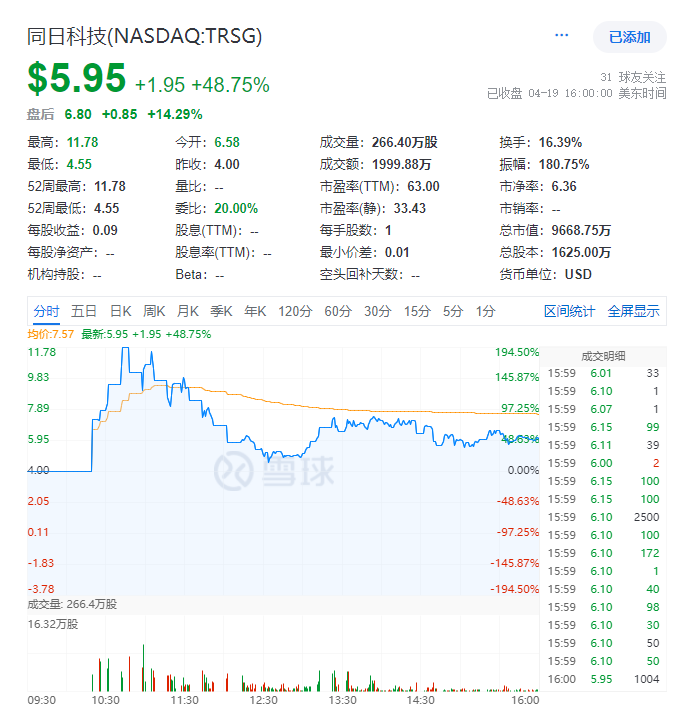Open 全屏显示 fullscreen chart view

point(634,312)
